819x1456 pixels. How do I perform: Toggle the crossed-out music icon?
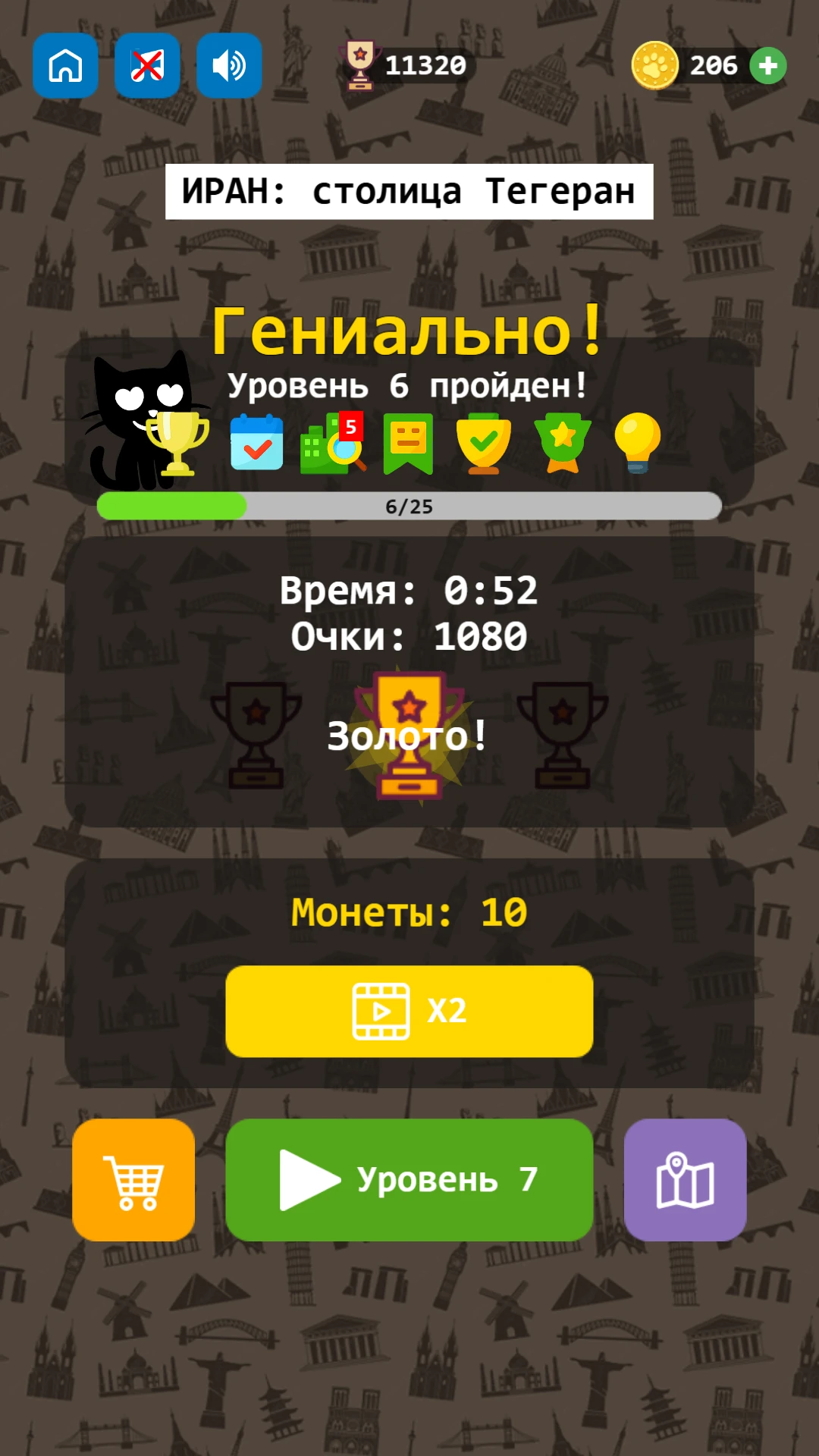(x=147, y=66)
